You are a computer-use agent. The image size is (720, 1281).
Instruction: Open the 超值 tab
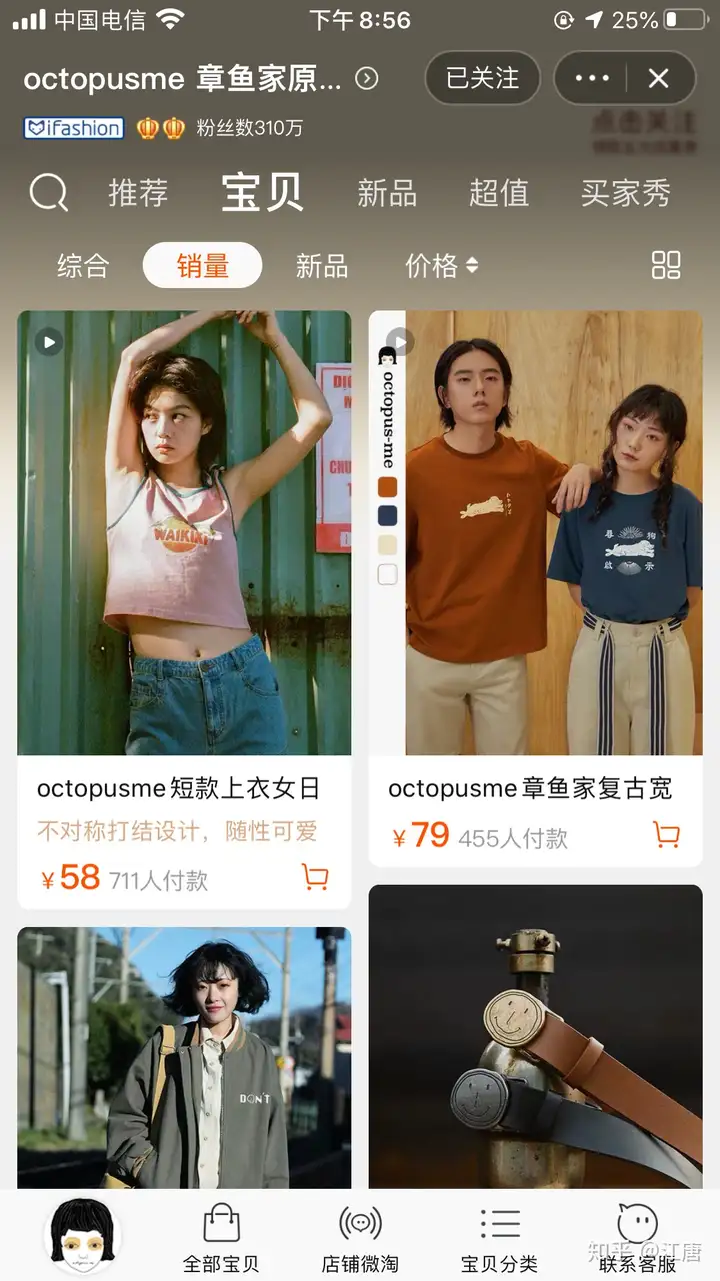[499, 192]
